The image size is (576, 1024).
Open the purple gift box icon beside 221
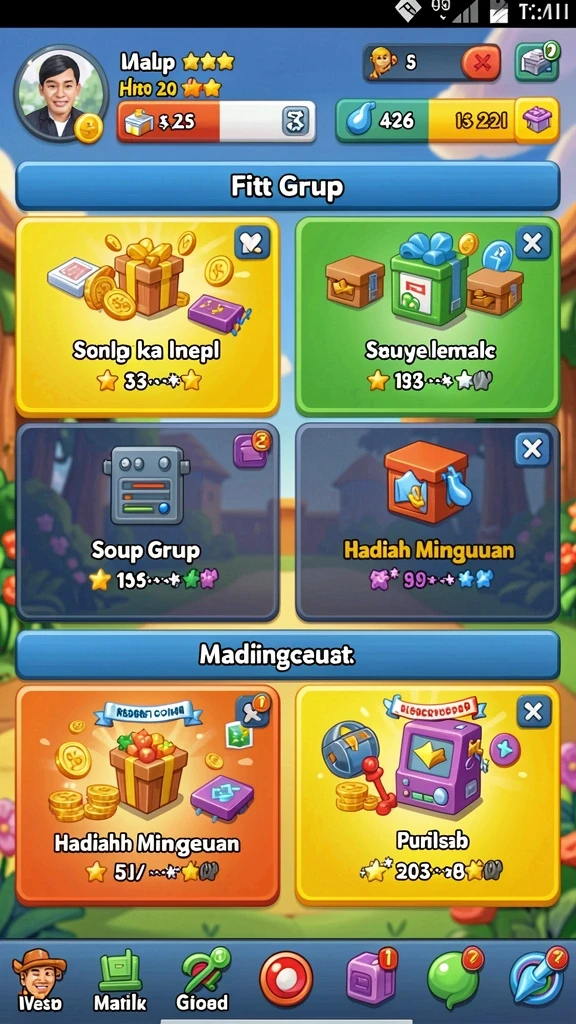click(537, 120)
